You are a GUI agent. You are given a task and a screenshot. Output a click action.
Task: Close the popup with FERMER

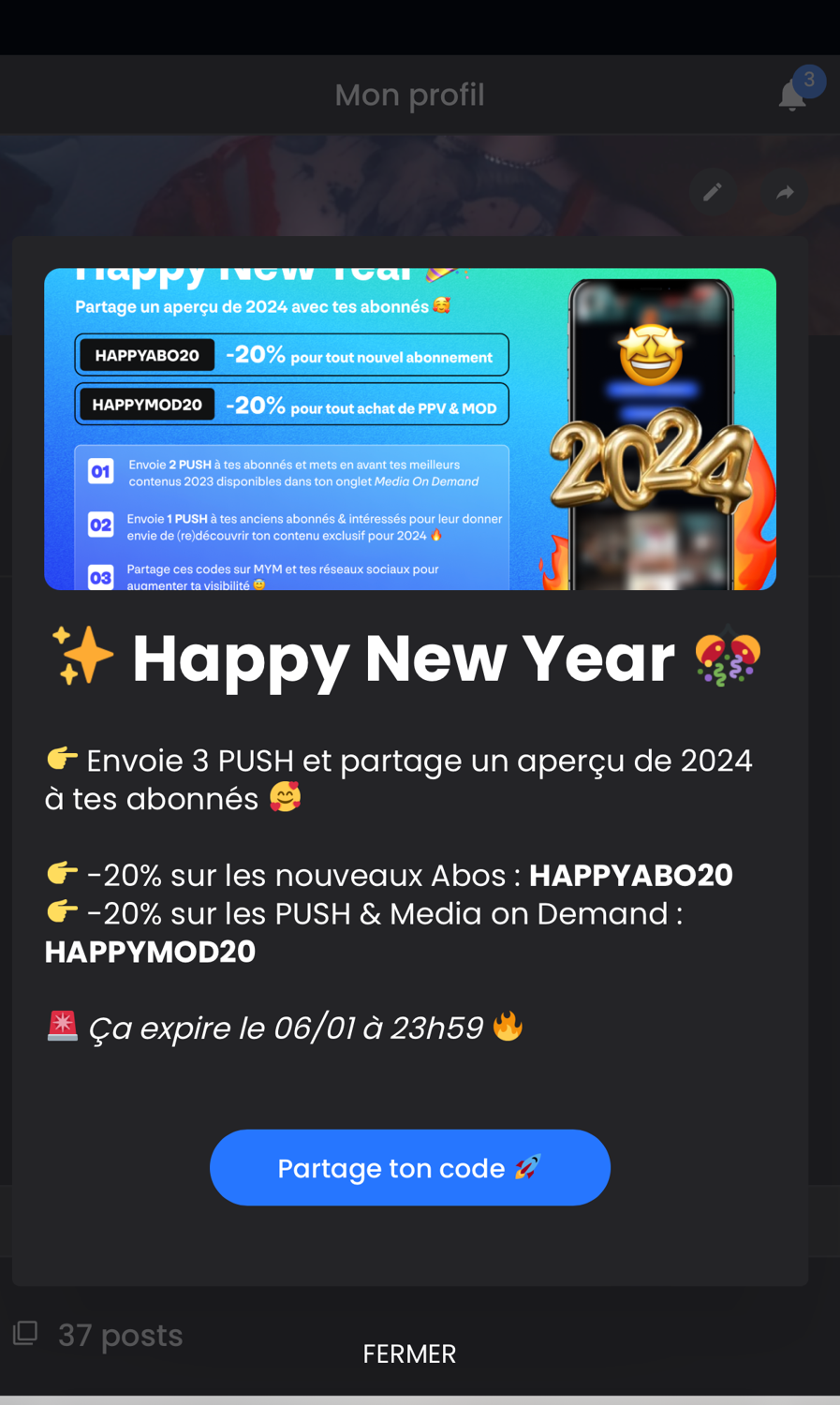(409, 1353)
